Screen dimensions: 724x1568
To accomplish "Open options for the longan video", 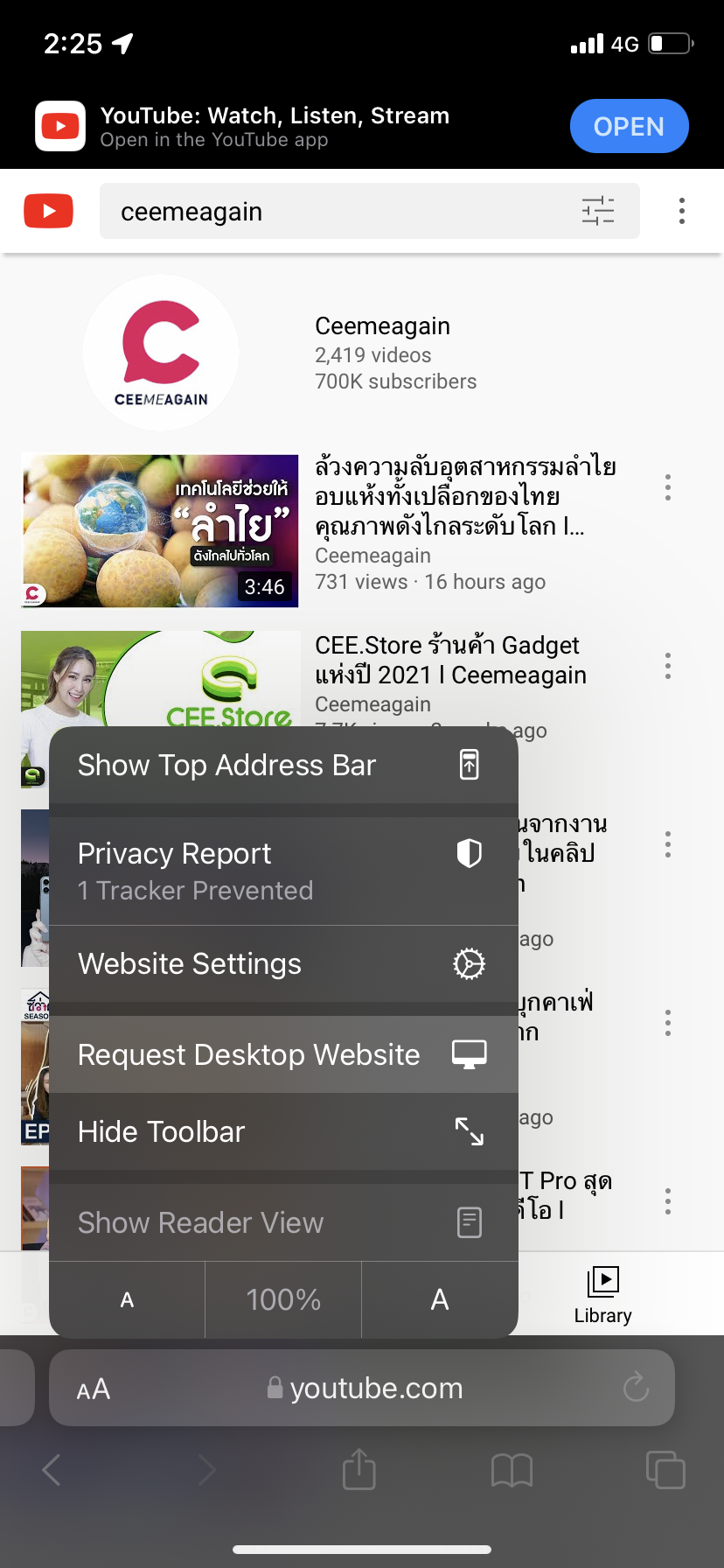I will [x=668, y=487].
